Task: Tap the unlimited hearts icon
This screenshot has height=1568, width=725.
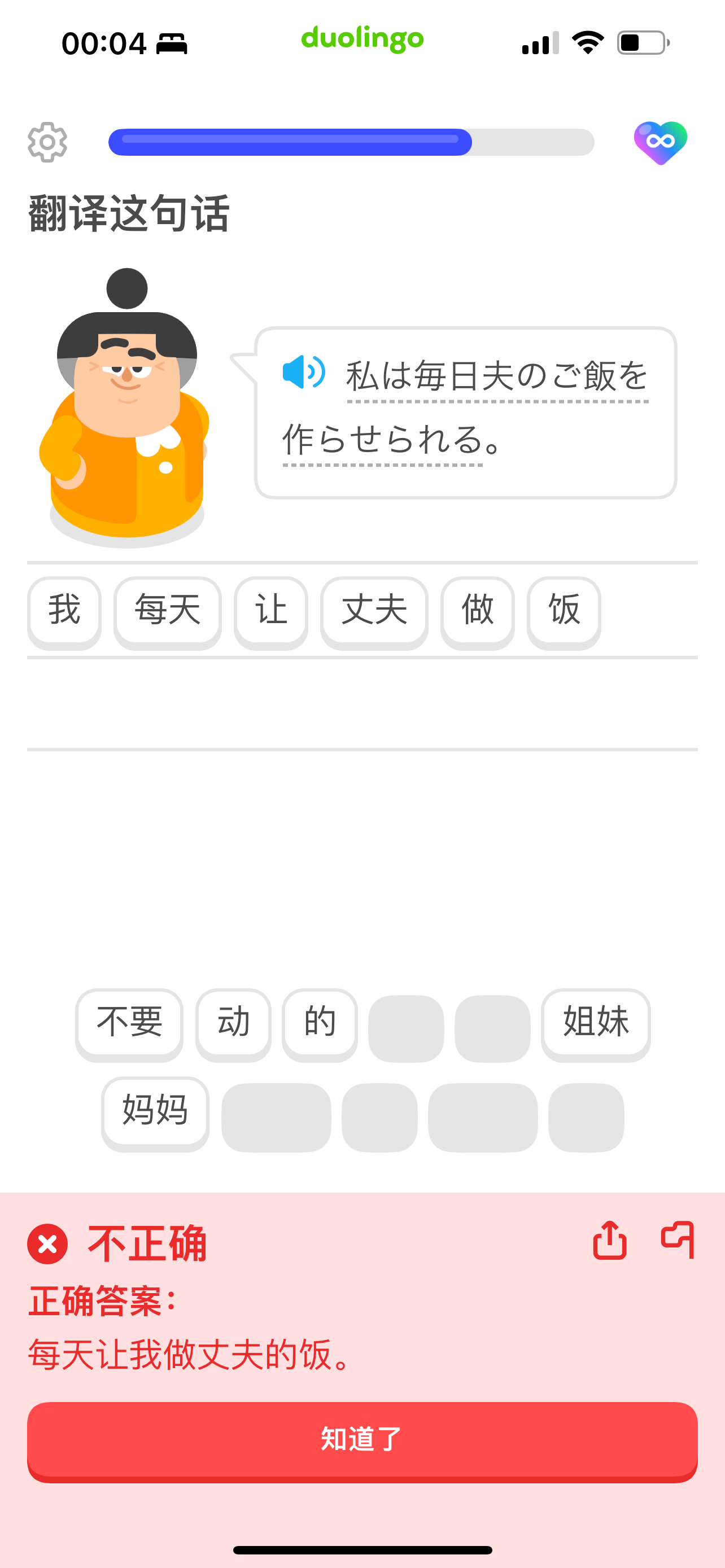Action: (x=661, y=142)
